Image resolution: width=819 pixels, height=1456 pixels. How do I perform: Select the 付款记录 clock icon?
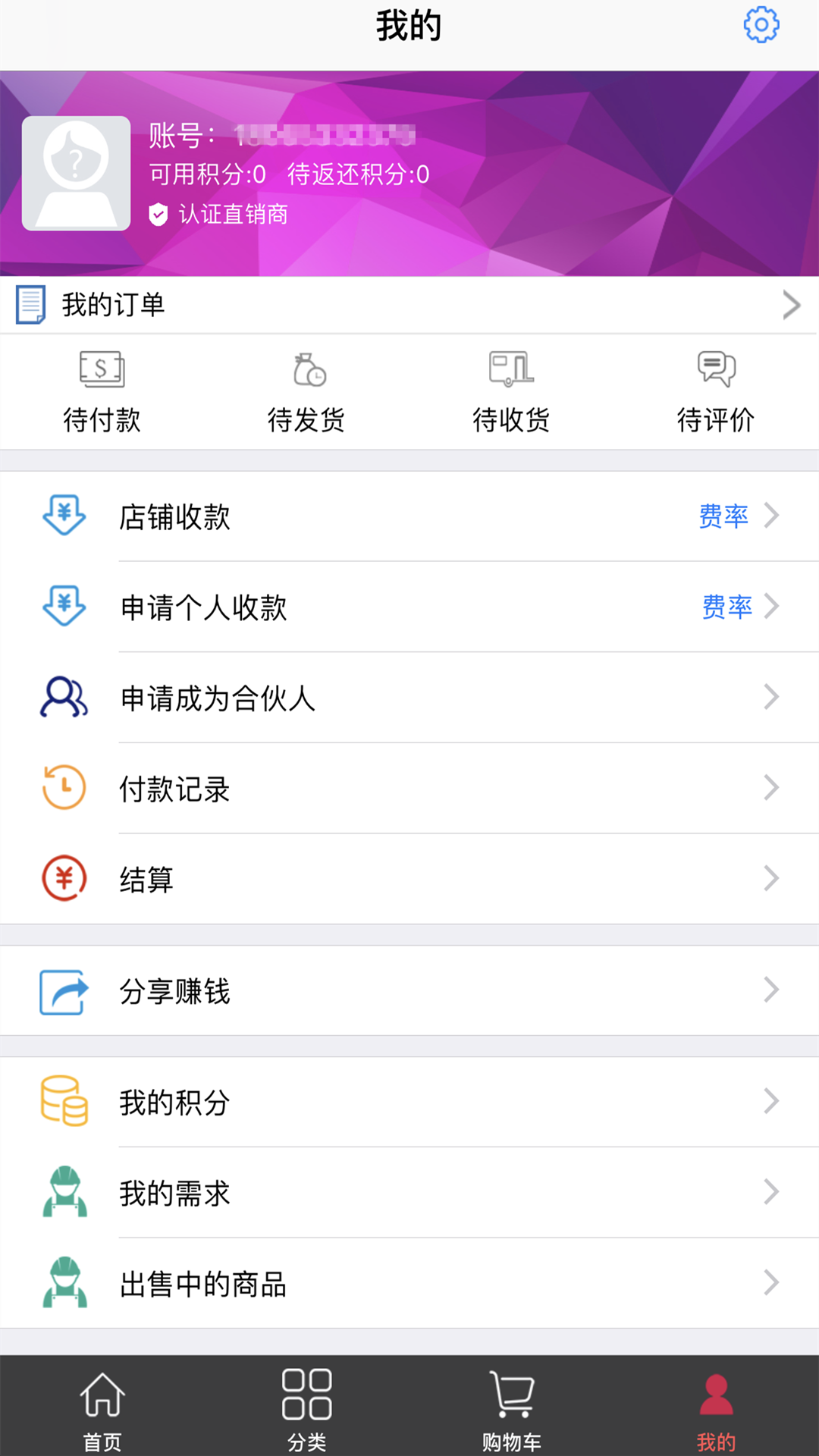(64, 788)
